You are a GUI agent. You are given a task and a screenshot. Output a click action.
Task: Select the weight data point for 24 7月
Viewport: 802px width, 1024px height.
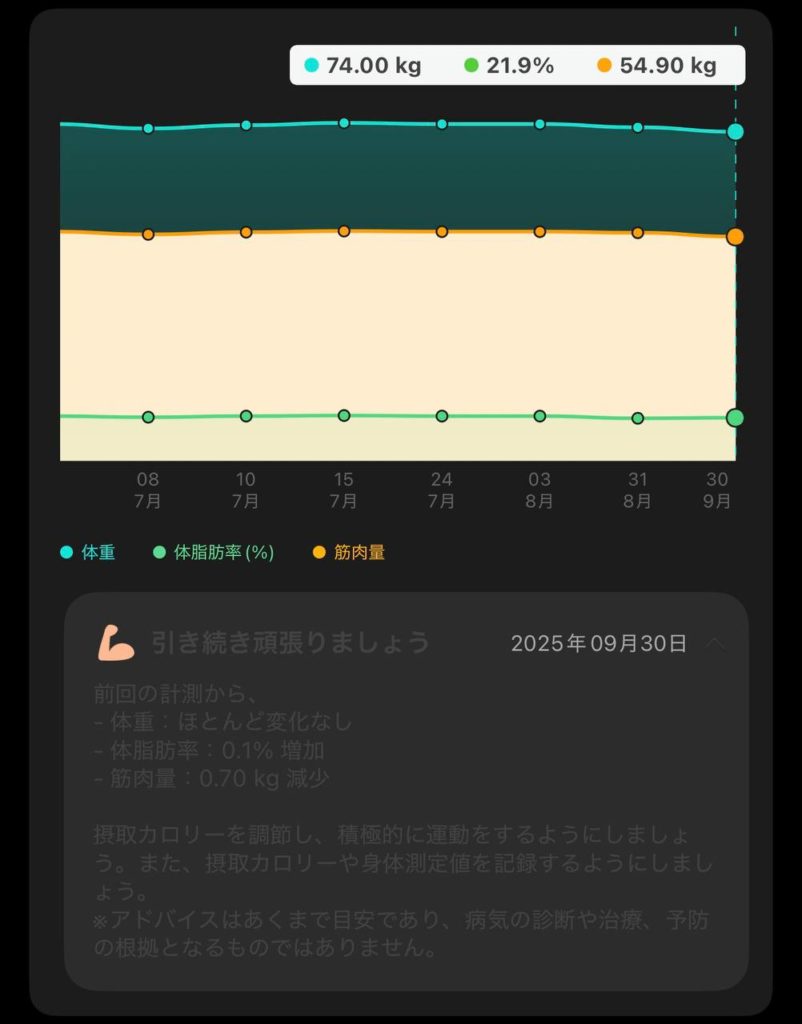pos(442,124)
